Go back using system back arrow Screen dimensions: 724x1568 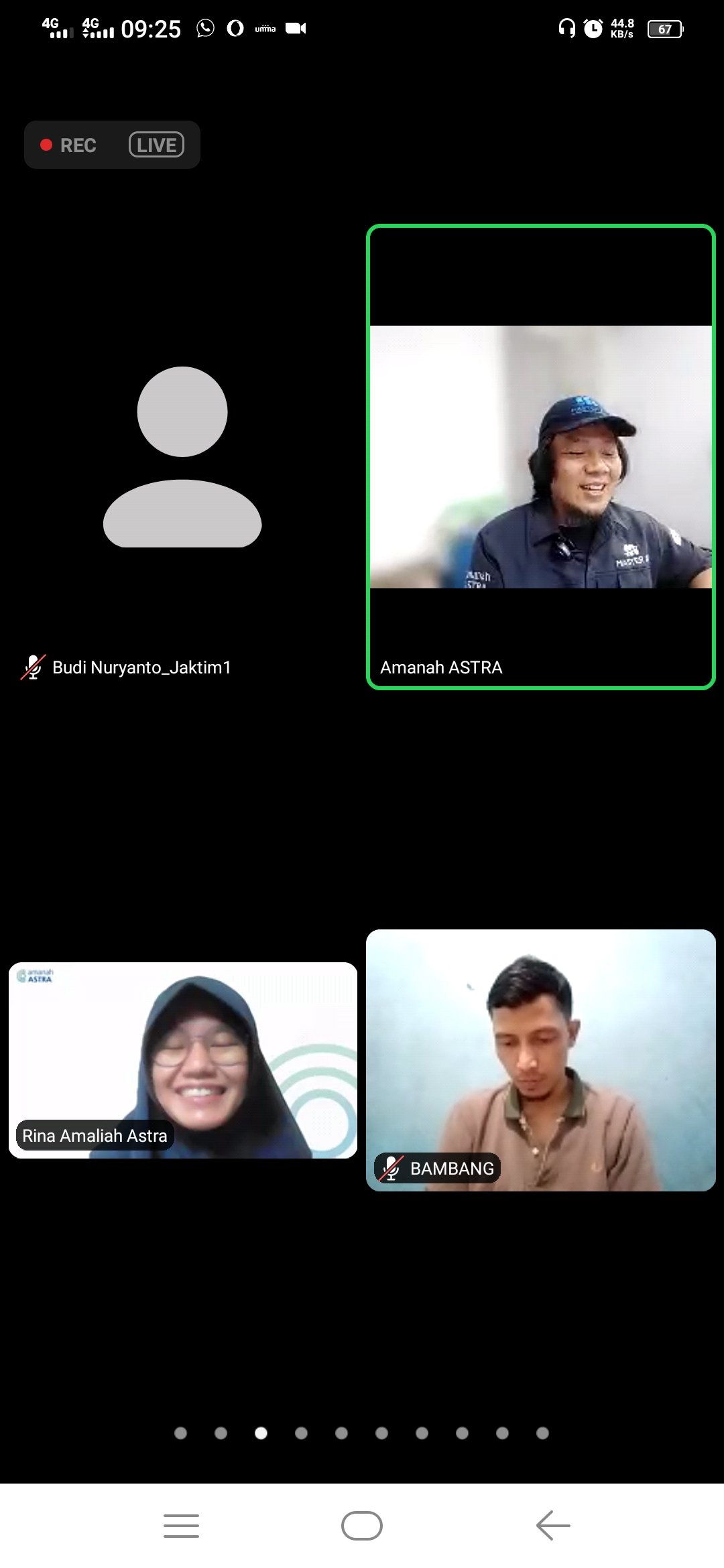[x=553, y=1526]
